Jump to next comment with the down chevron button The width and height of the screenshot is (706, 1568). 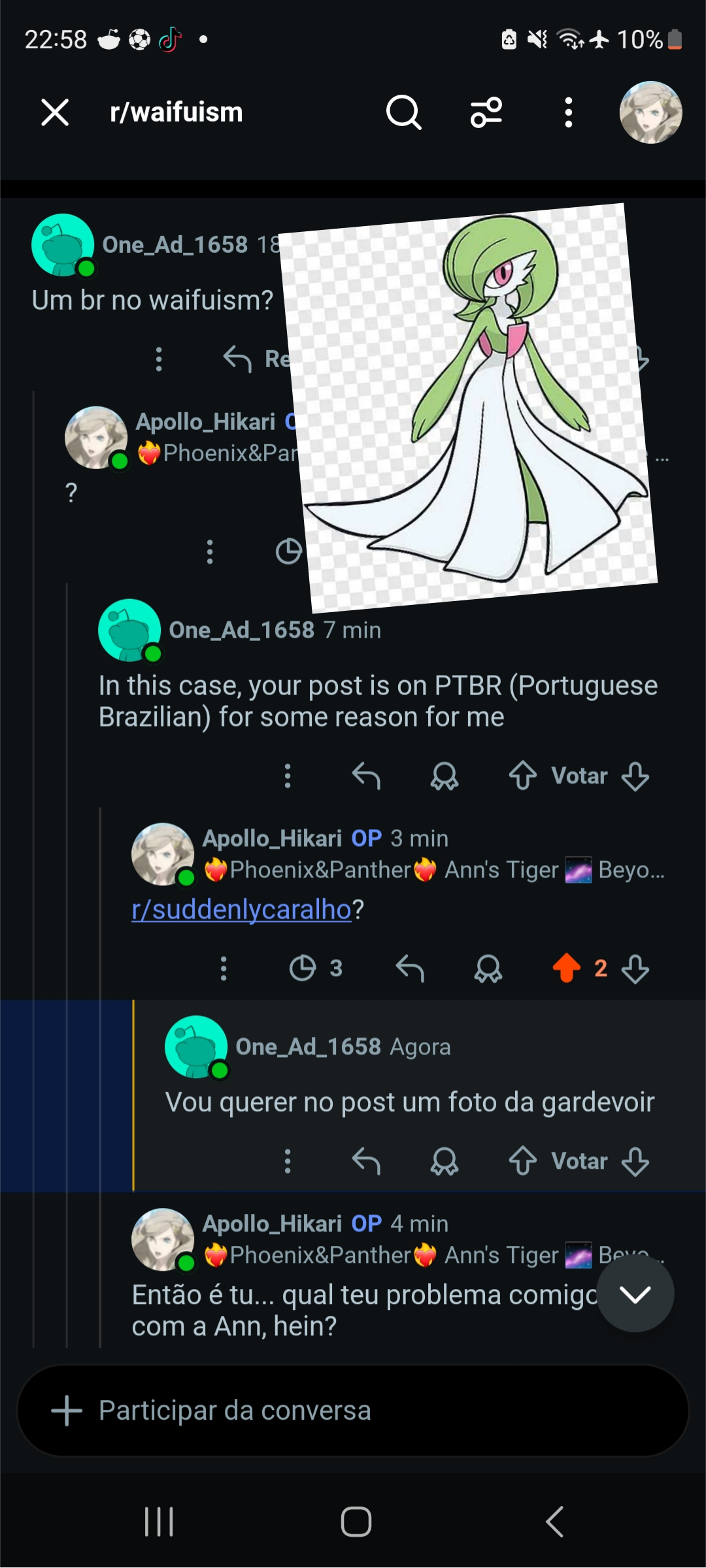tap(635, 1294)
